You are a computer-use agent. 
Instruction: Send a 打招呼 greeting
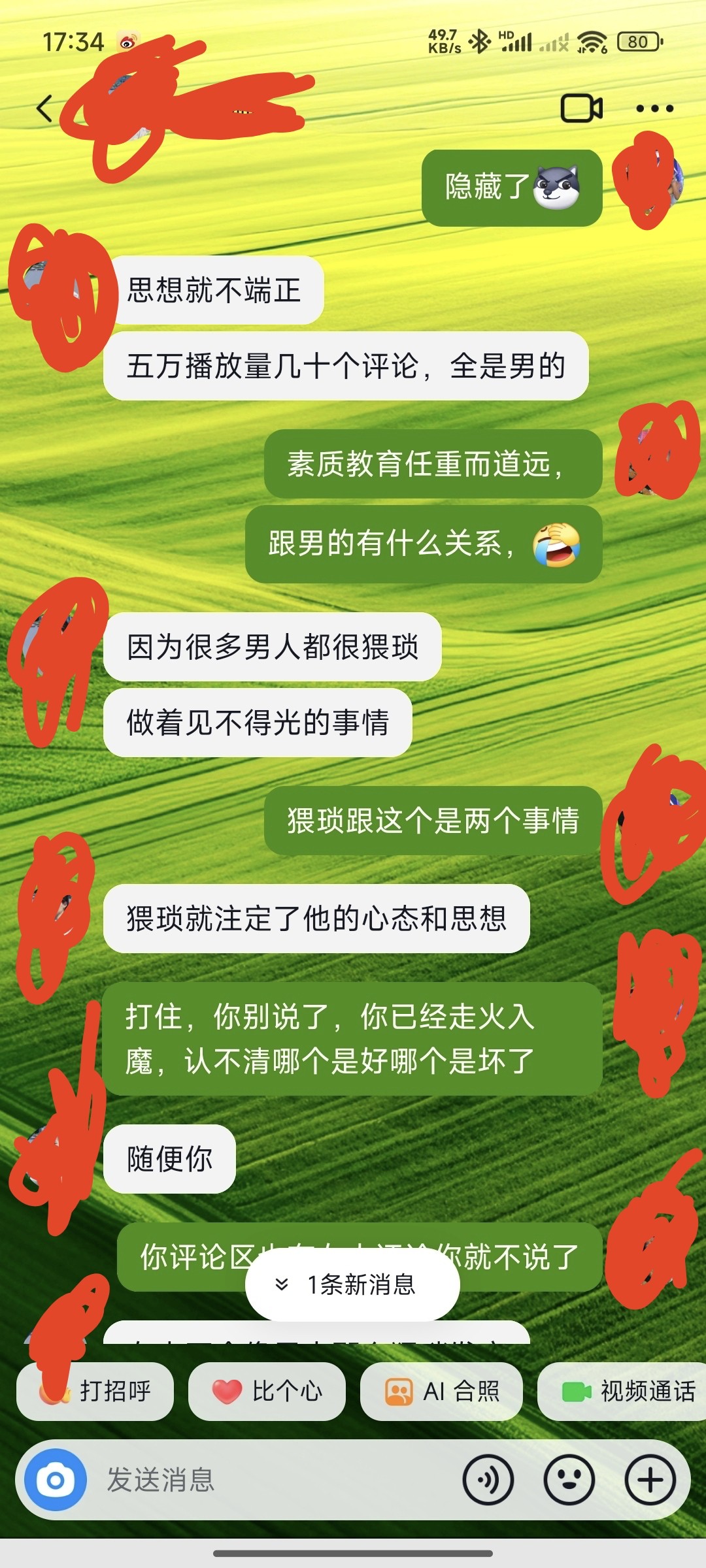(x=95, y=1391)
